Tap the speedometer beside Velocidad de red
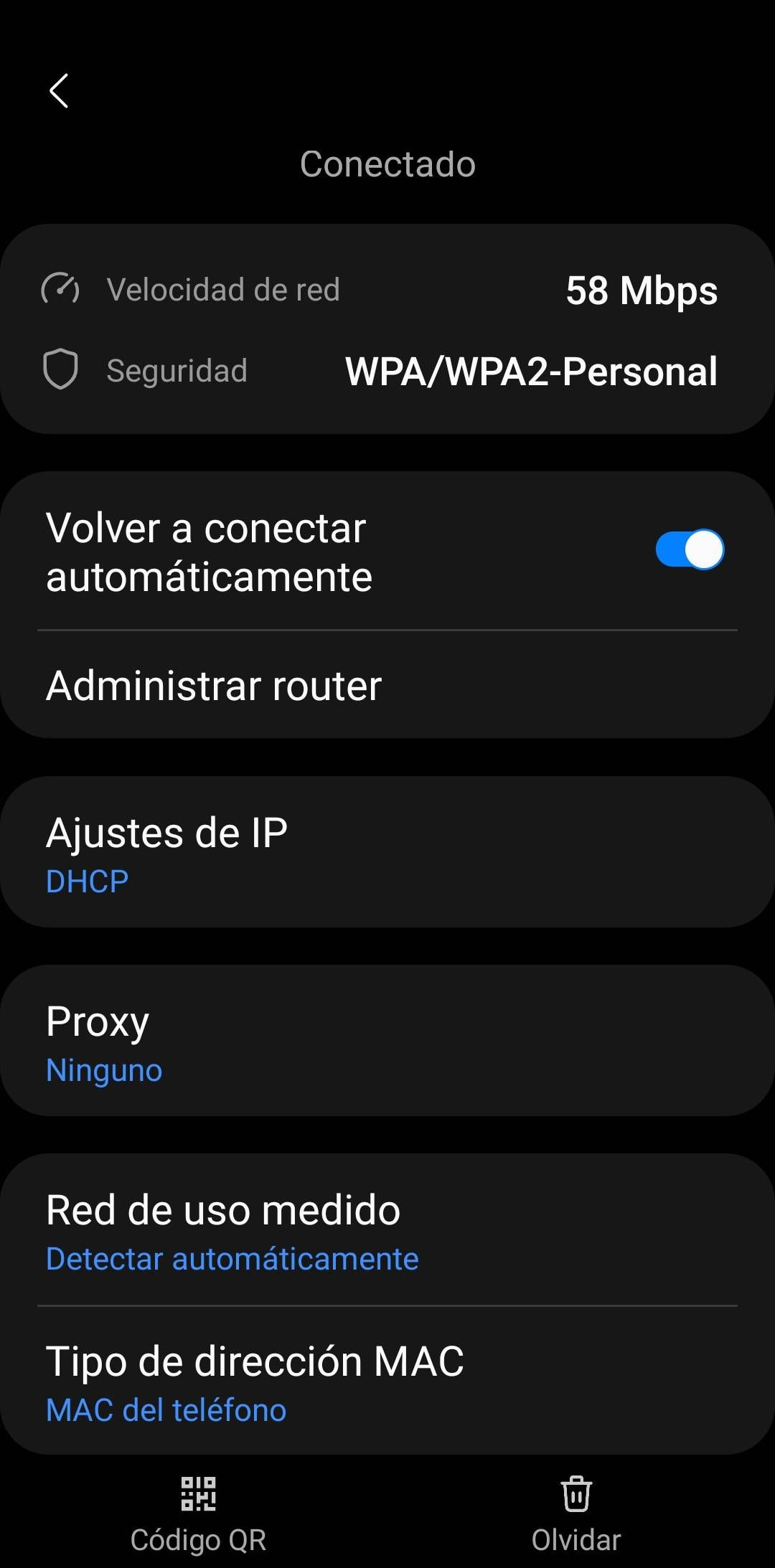775x1568 pixels. pos(62,290)
